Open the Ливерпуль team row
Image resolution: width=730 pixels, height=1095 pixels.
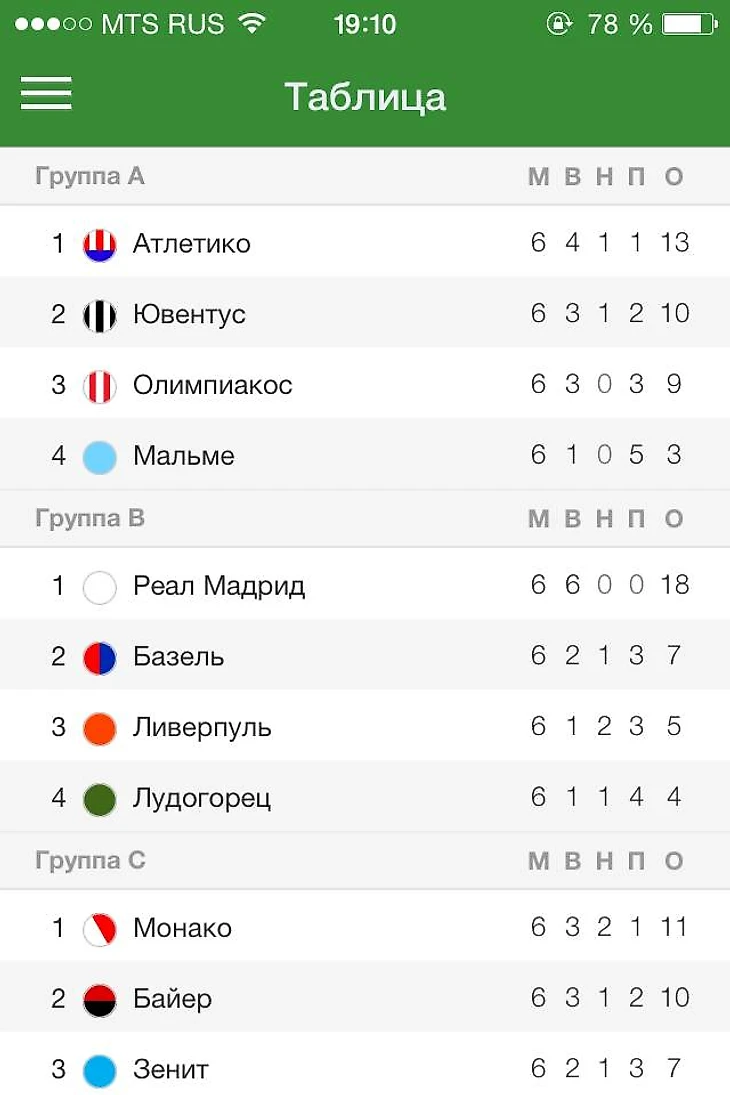202,728
